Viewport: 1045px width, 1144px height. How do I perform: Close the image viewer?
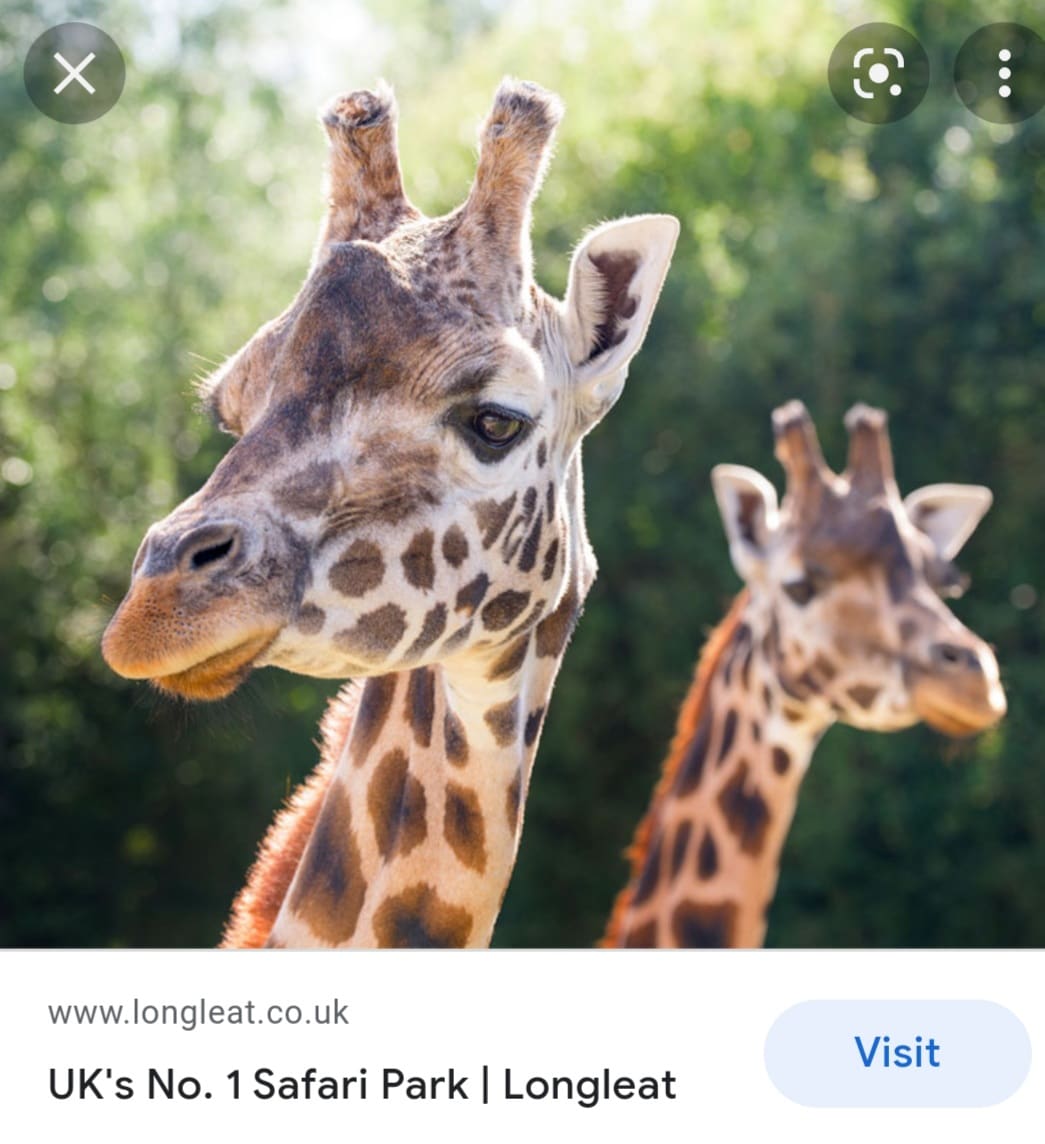(x=74, y=73)
